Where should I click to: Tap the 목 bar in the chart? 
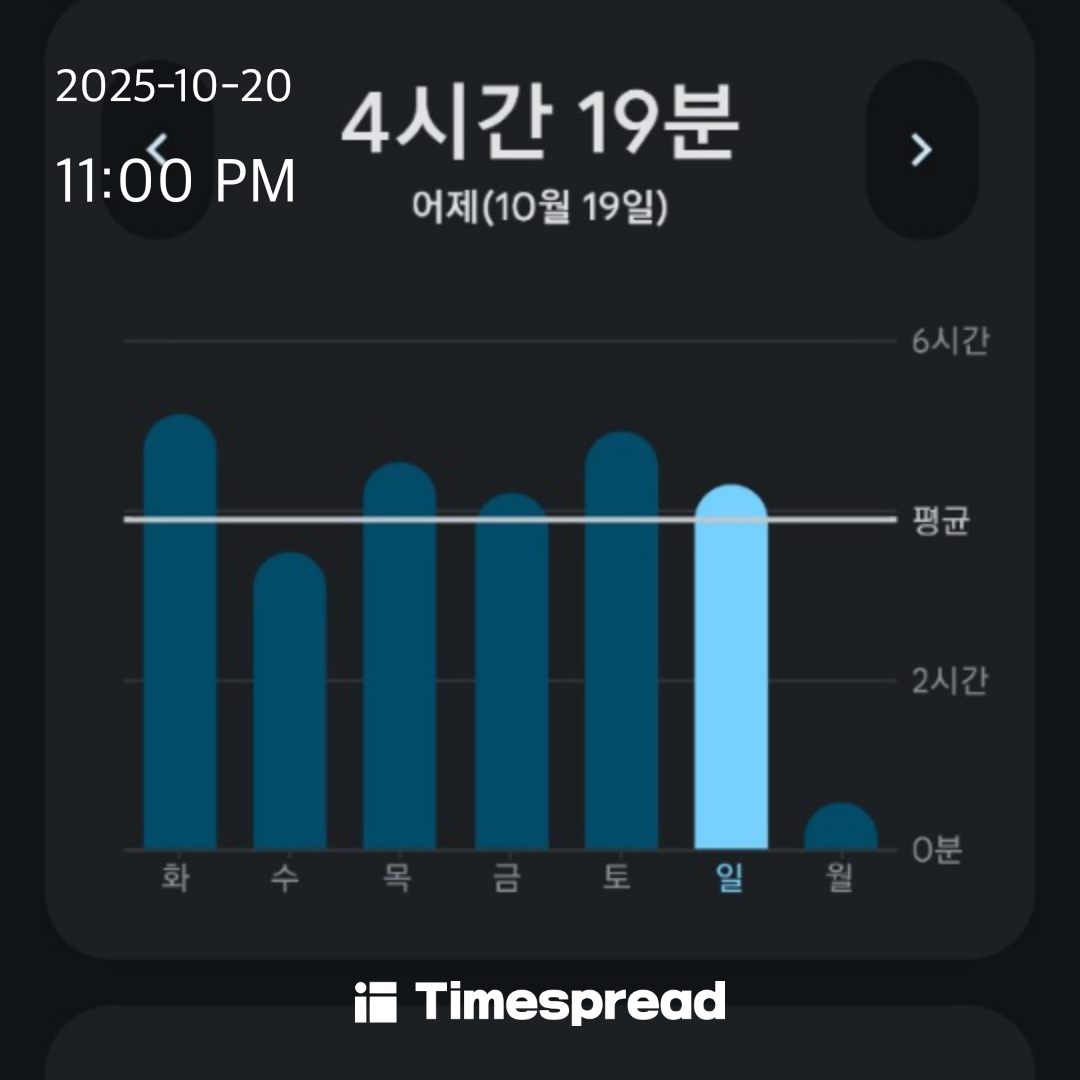(400, 660)
